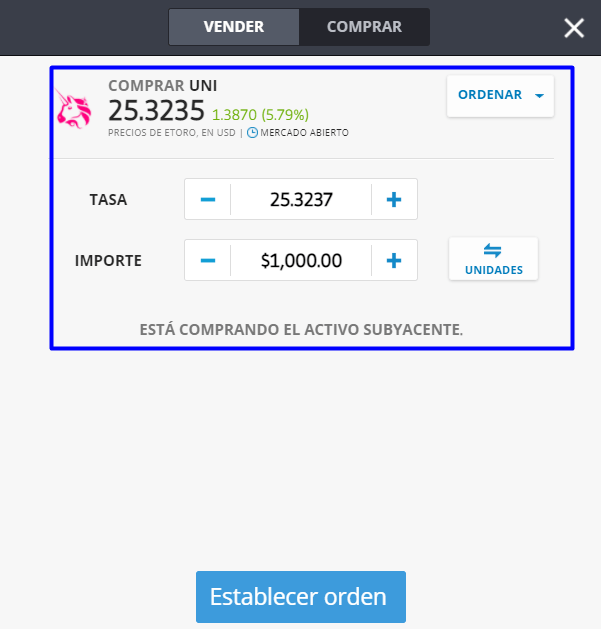Switch to the VENDER tab
The height and width of the screenshot is (629, 601).
[x=233, y=27]
